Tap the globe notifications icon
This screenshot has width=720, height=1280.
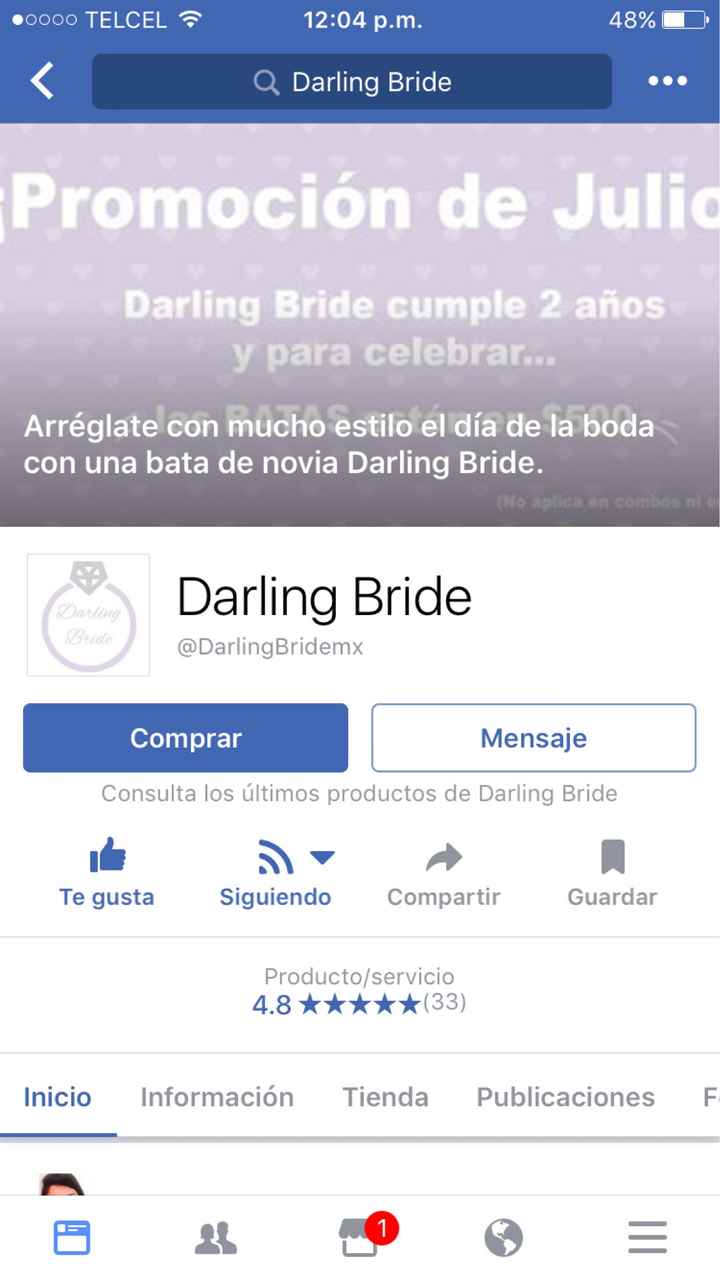pyautogui.click(x=503, y=1237)
